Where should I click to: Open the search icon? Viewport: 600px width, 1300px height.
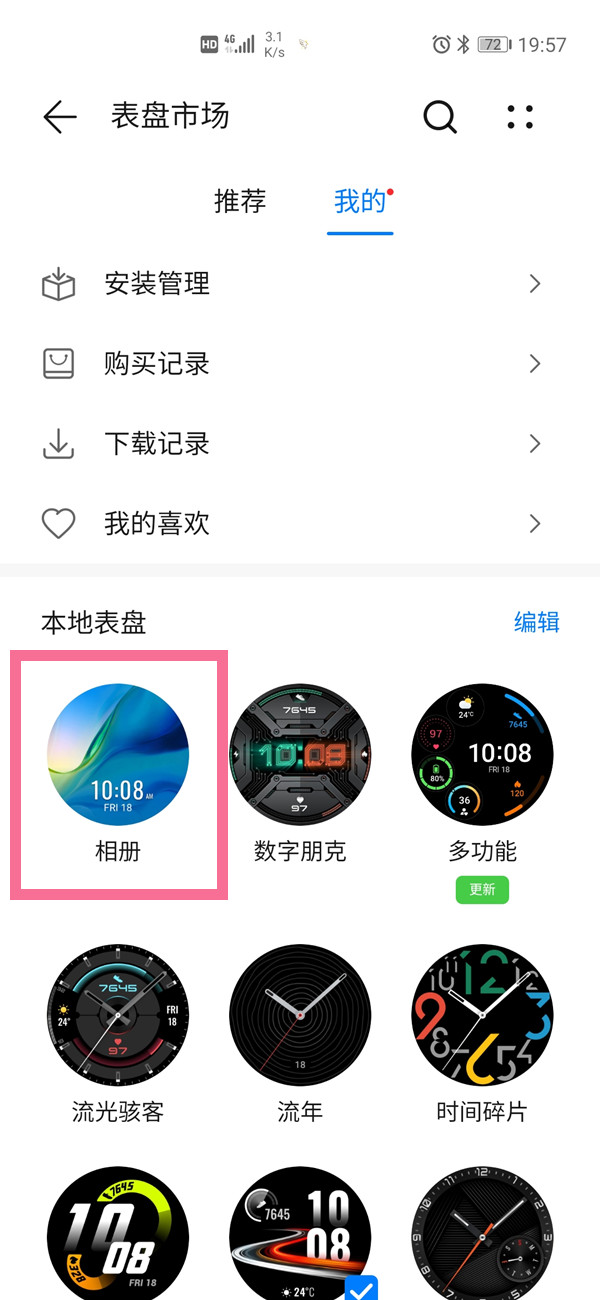click(x=439, y=117)
